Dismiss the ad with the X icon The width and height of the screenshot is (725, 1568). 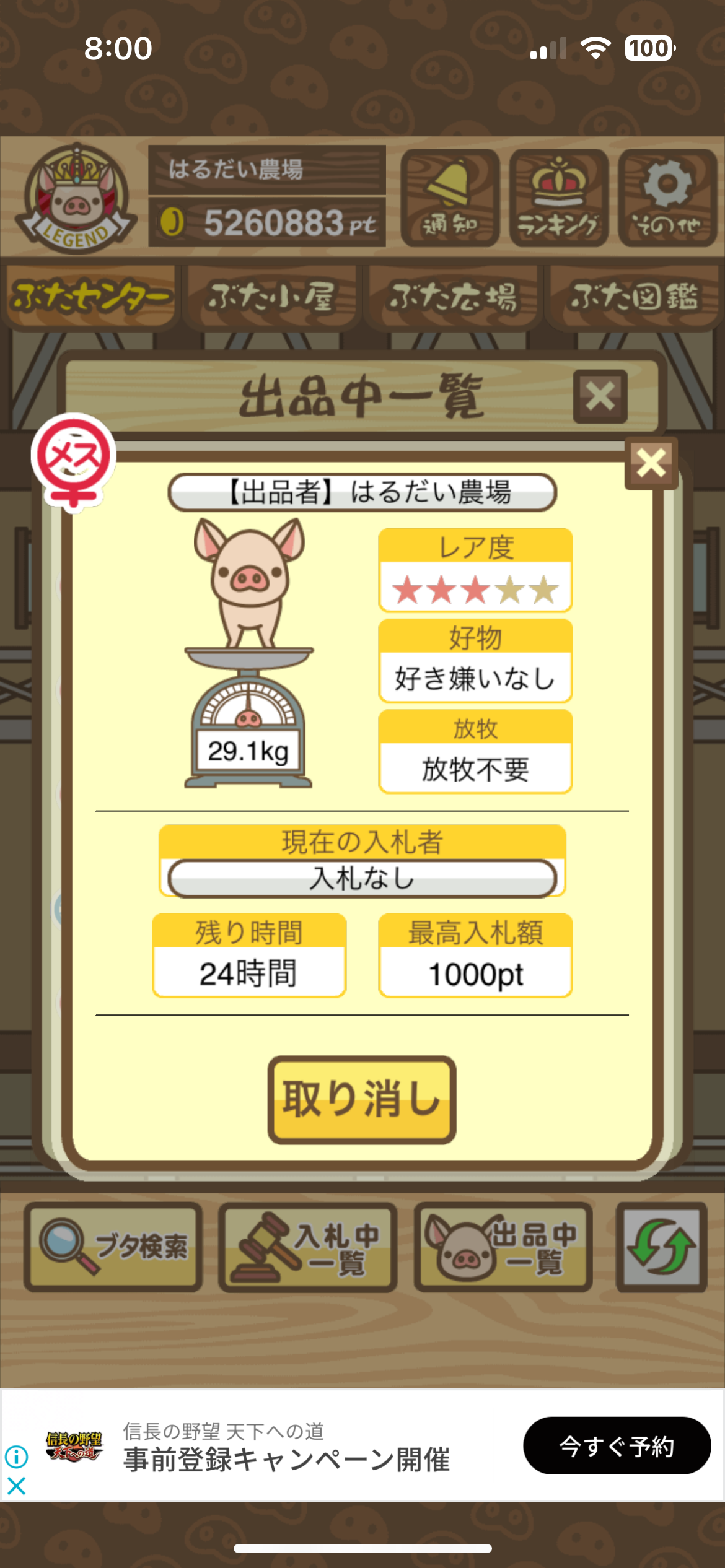(17, 1486)
